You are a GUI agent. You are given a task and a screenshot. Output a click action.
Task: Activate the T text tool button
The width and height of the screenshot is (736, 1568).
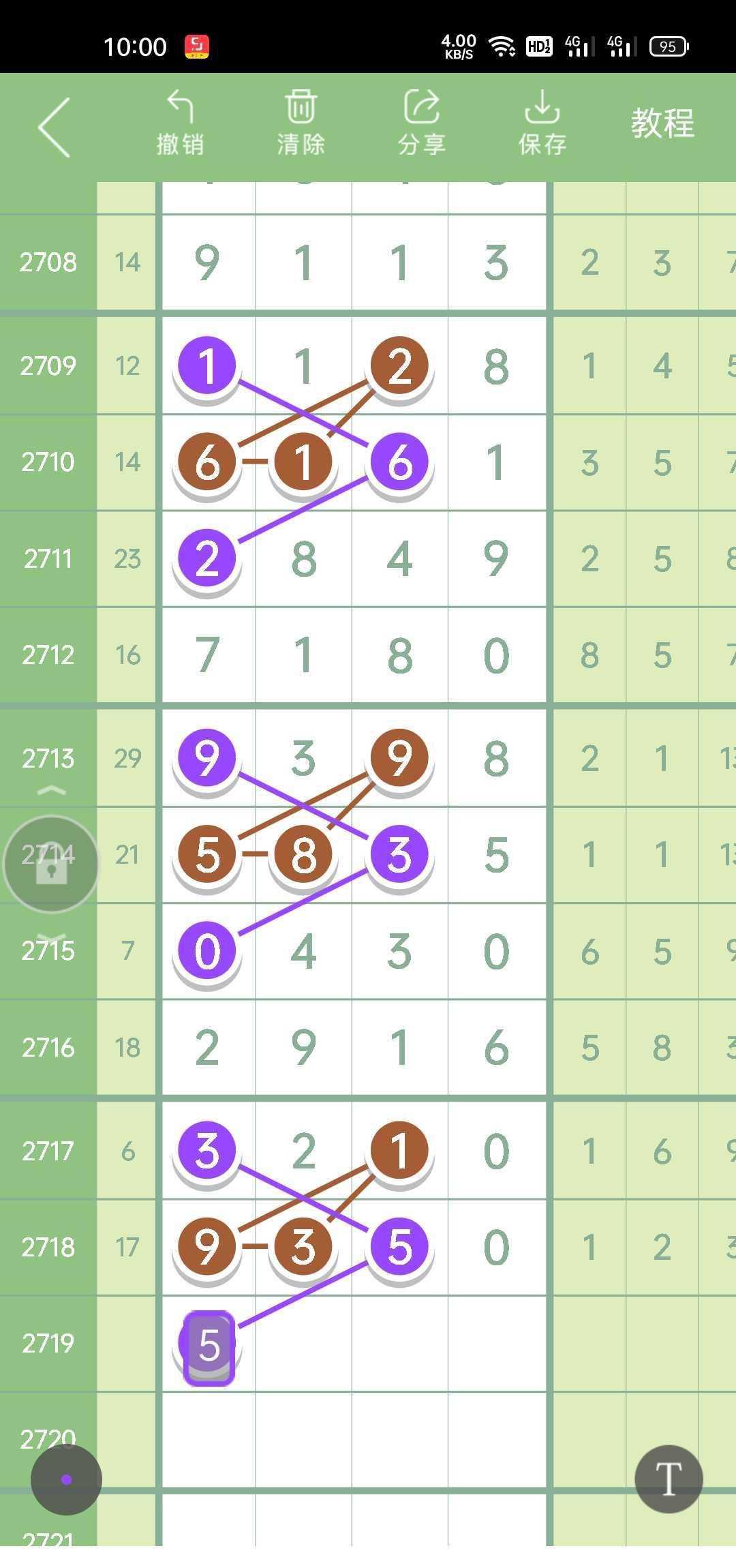(669, 1479)
